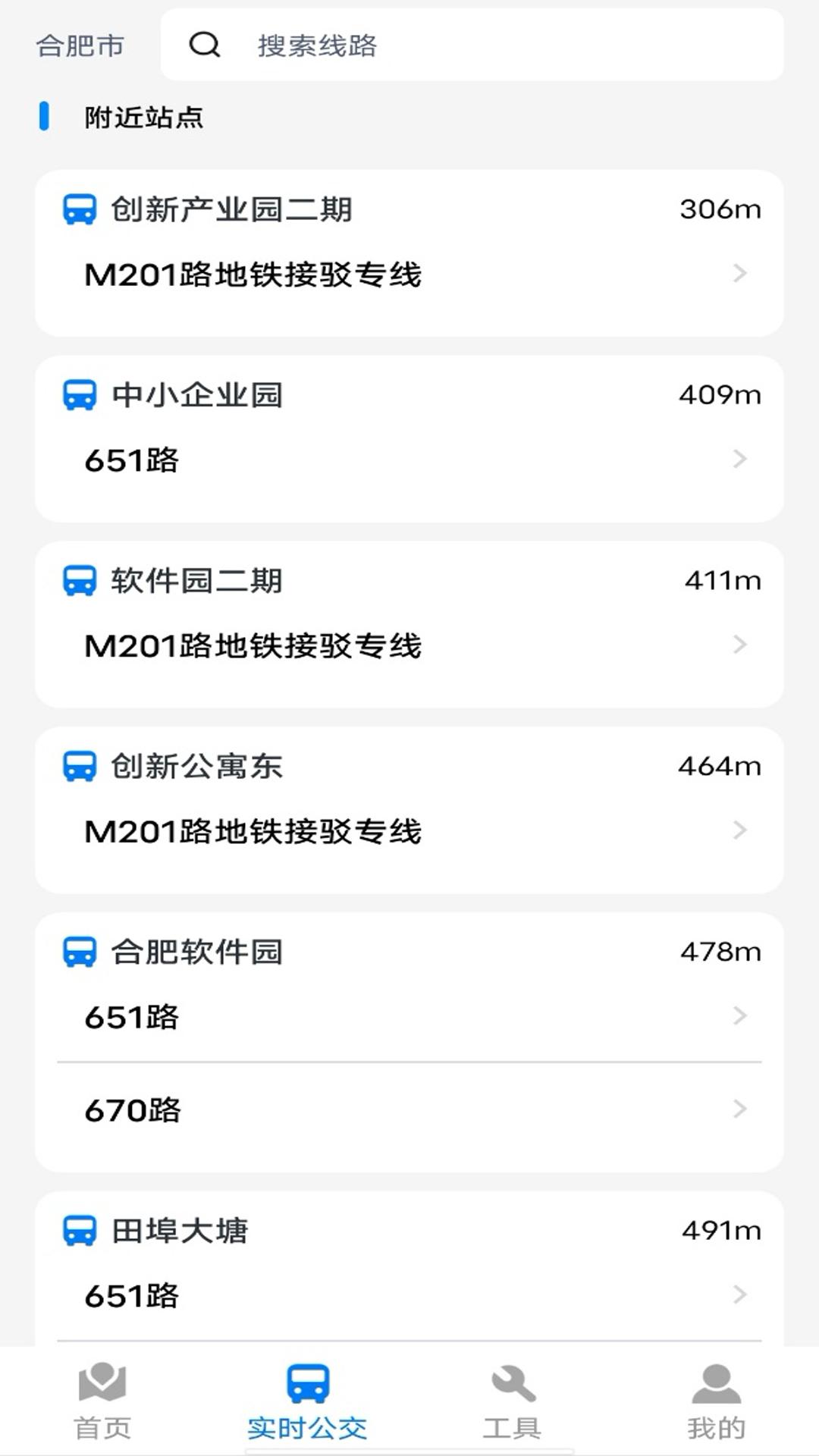Tap the bus icon beside 创新产业园二期

point(79,211)
